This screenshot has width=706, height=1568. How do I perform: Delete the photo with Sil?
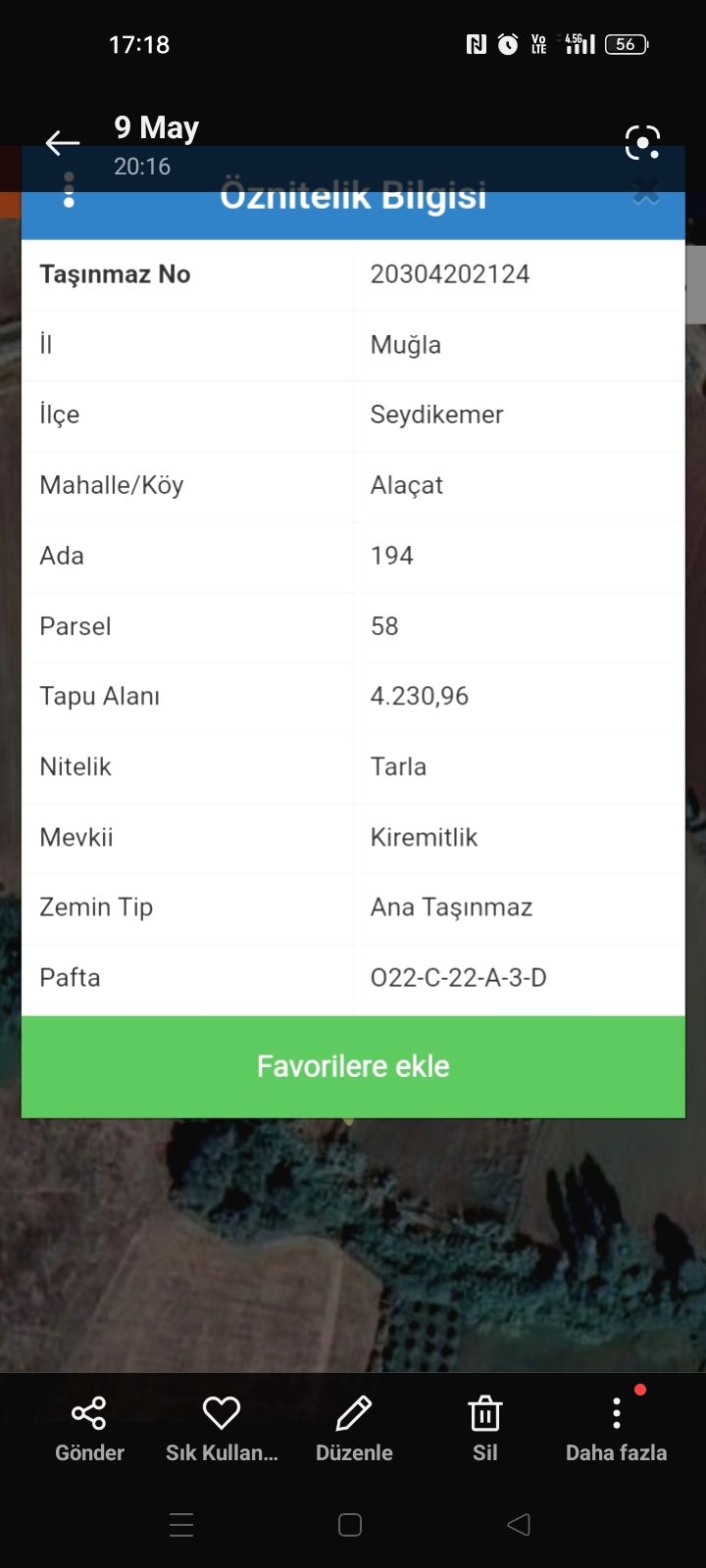click(485, 1430)
